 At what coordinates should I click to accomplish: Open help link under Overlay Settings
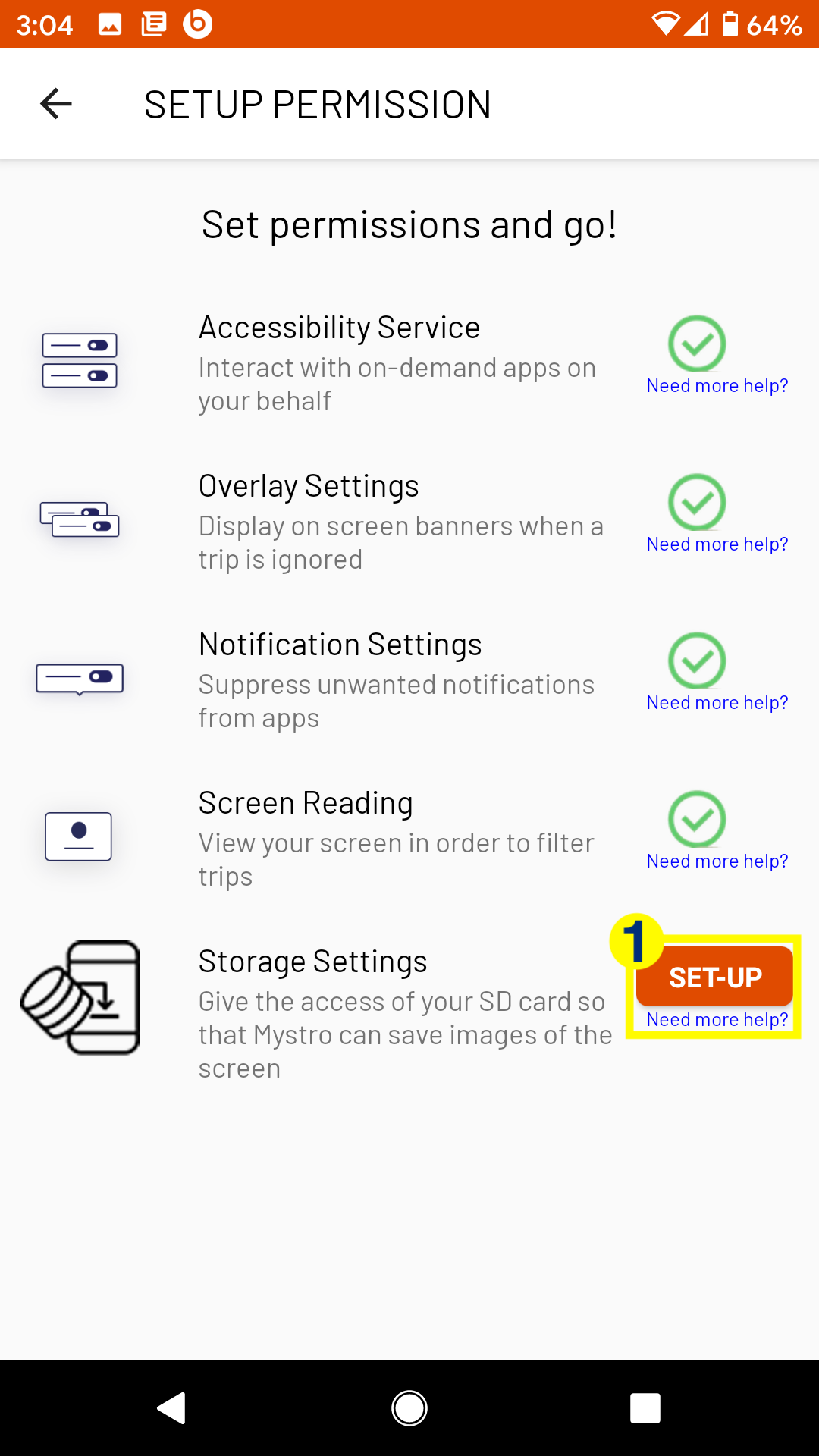[x=717, y=544]
